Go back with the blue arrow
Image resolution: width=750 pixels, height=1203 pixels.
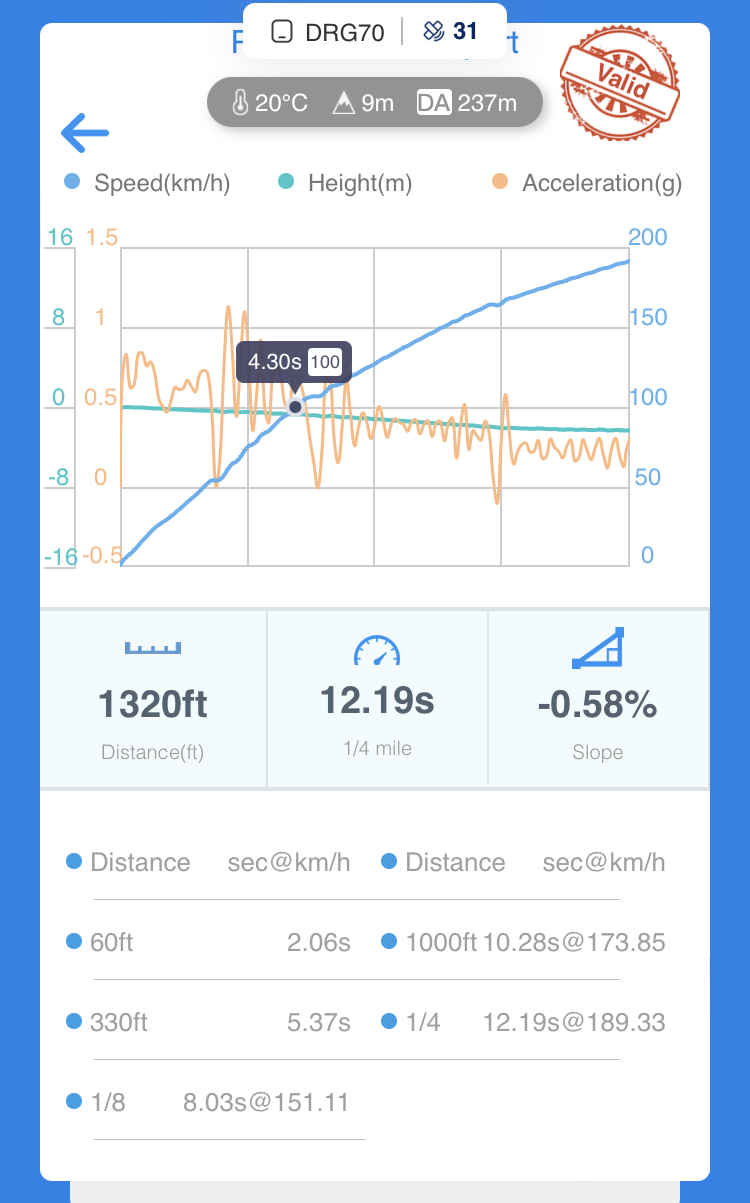click(x=84, y=132)
